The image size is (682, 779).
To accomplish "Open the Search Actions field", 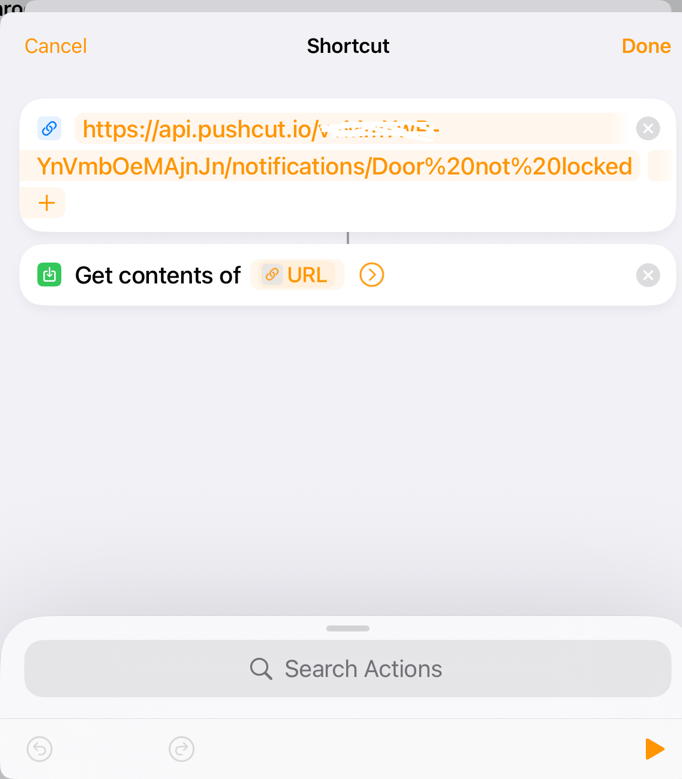I will tap(347, 669).
